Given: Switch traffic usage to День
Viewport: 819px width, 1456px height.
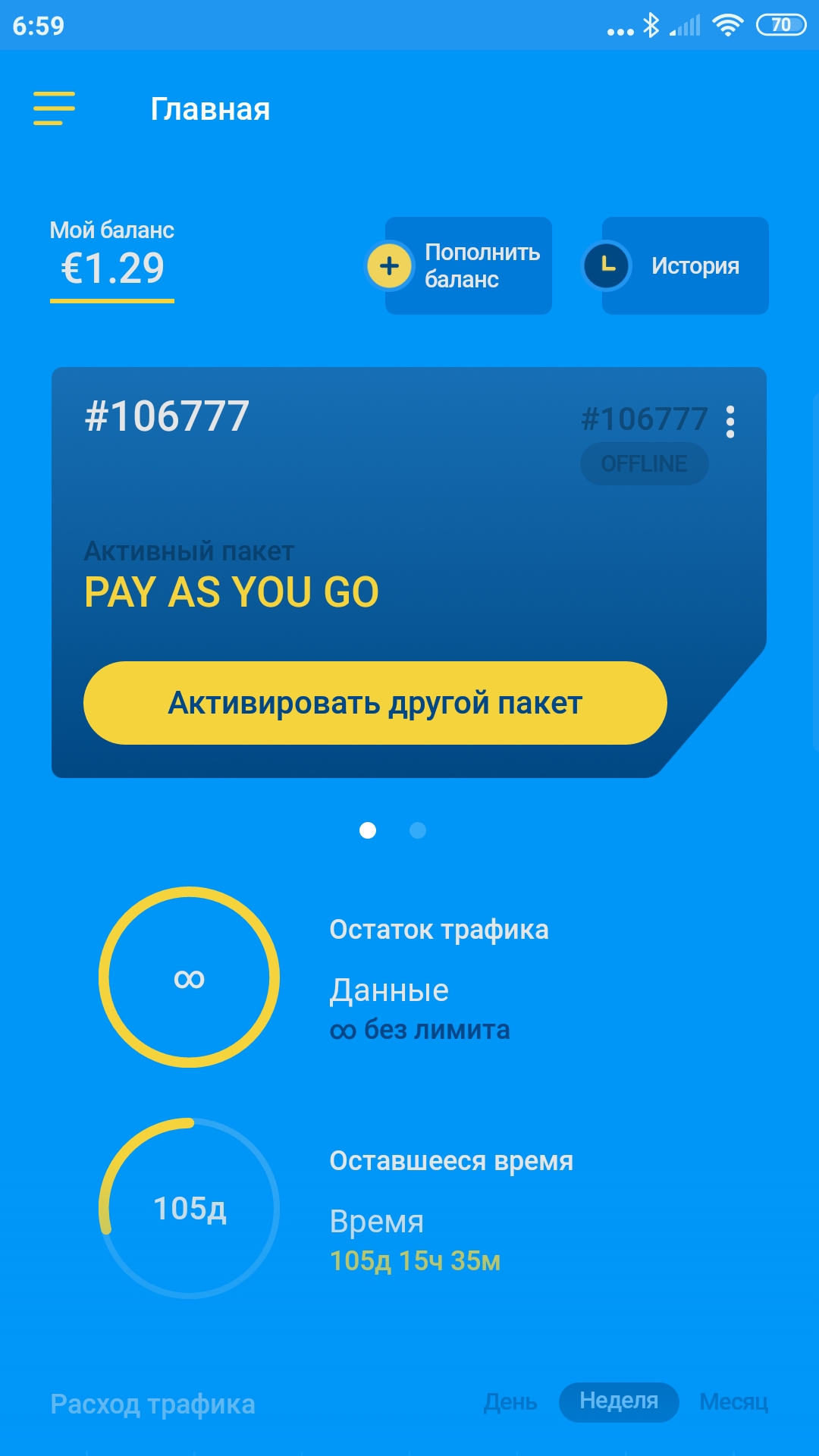Looking at the screenshot, I should tap(510, 1402).
